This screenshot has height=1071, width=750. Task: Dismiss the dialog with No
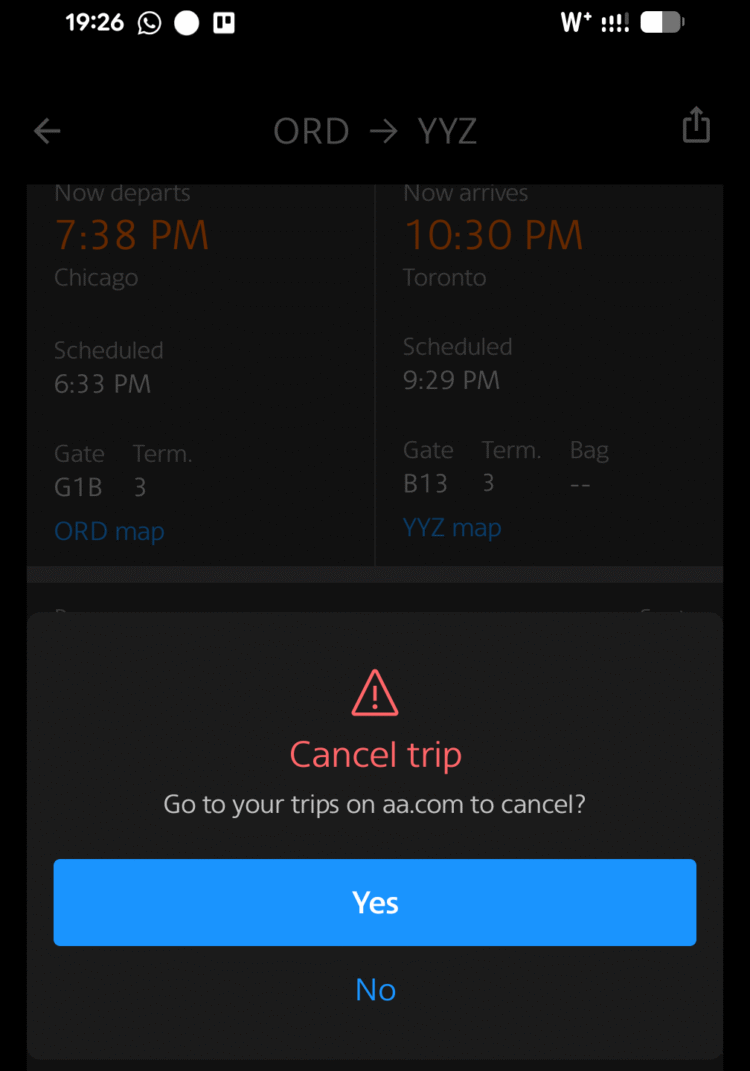(375, 990)
